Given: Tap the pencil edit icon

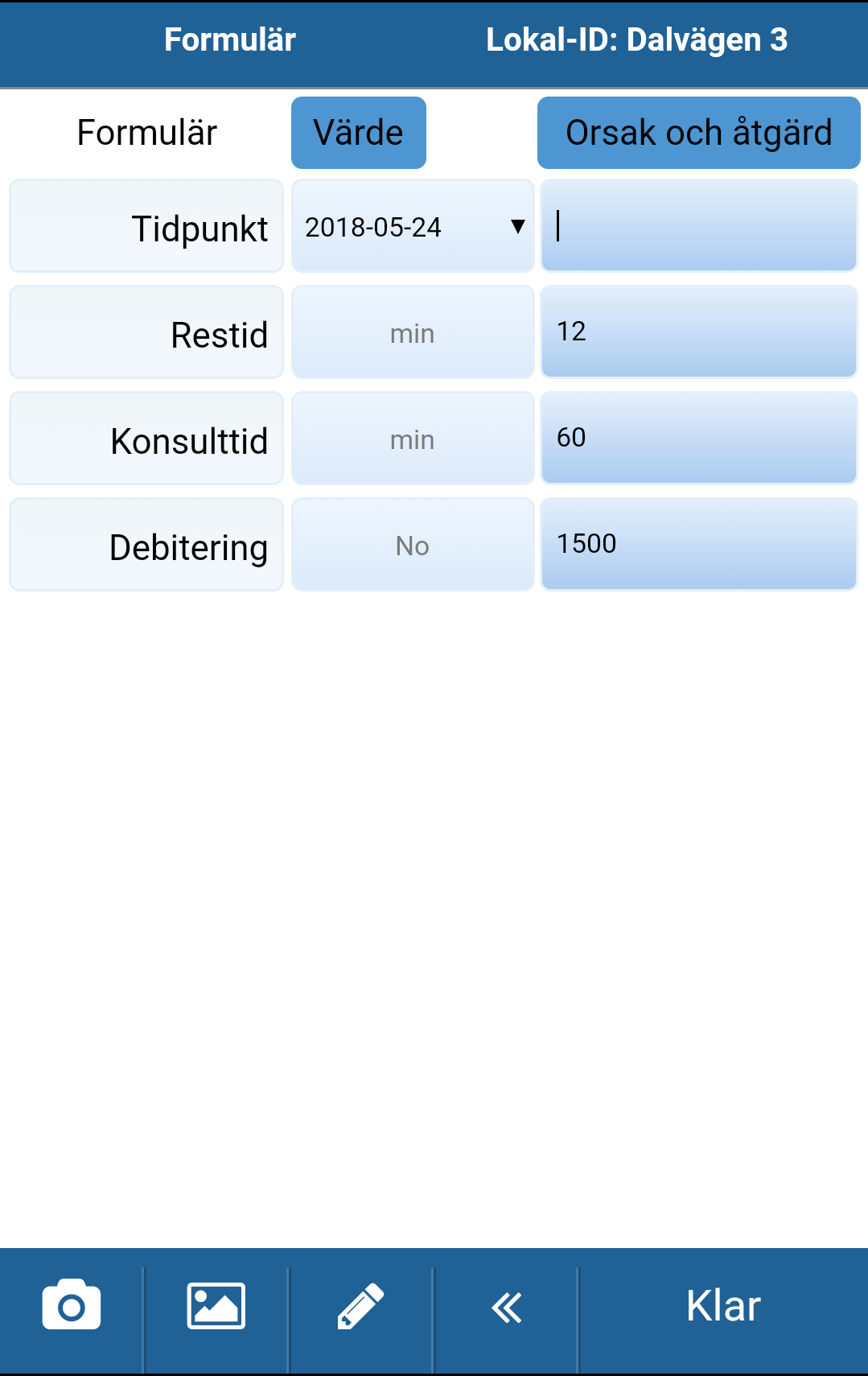Looking at the screenshot, I should [x=360, y=1305].
